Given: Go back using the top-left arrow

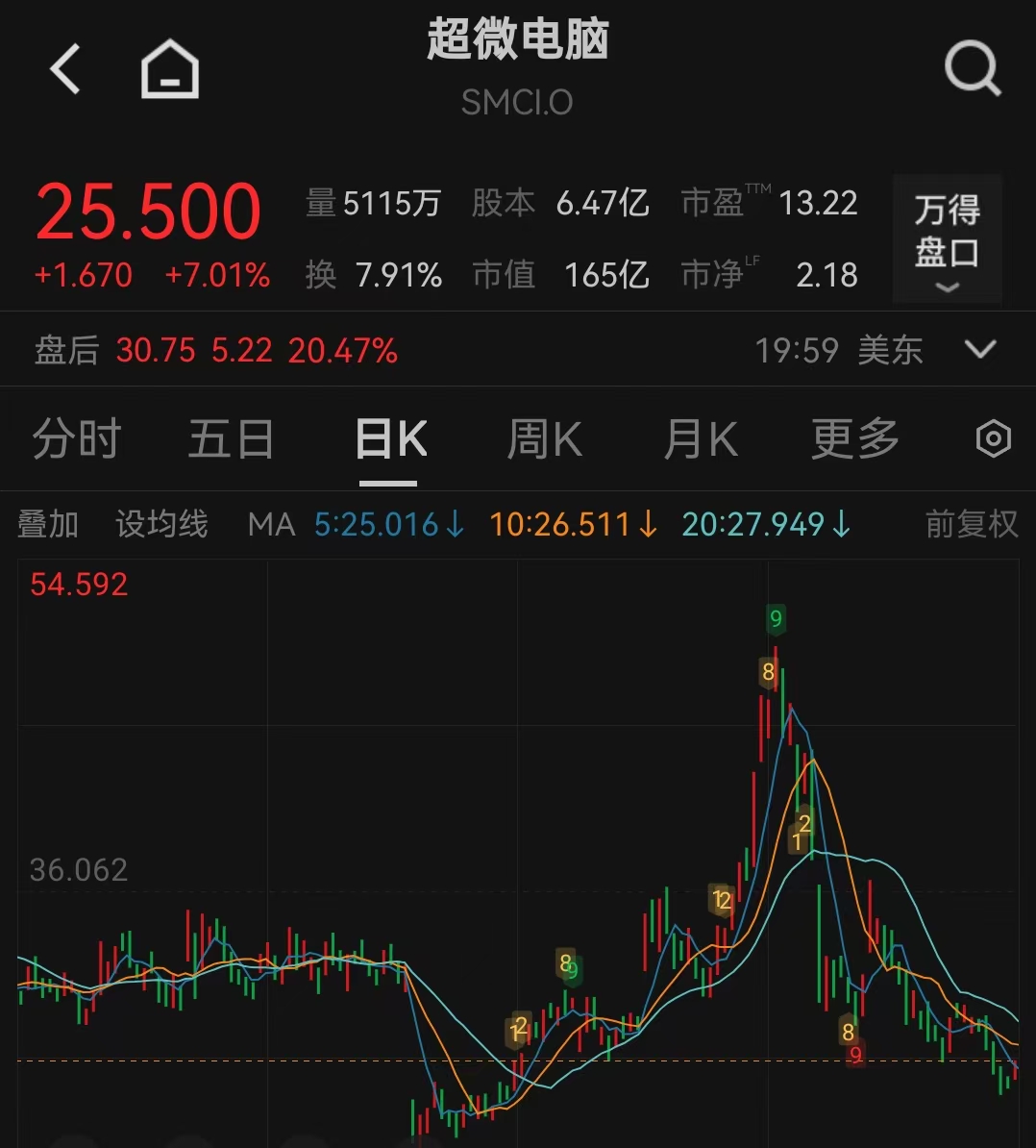Looking at the screenshot, I should (x=65, y=69).
